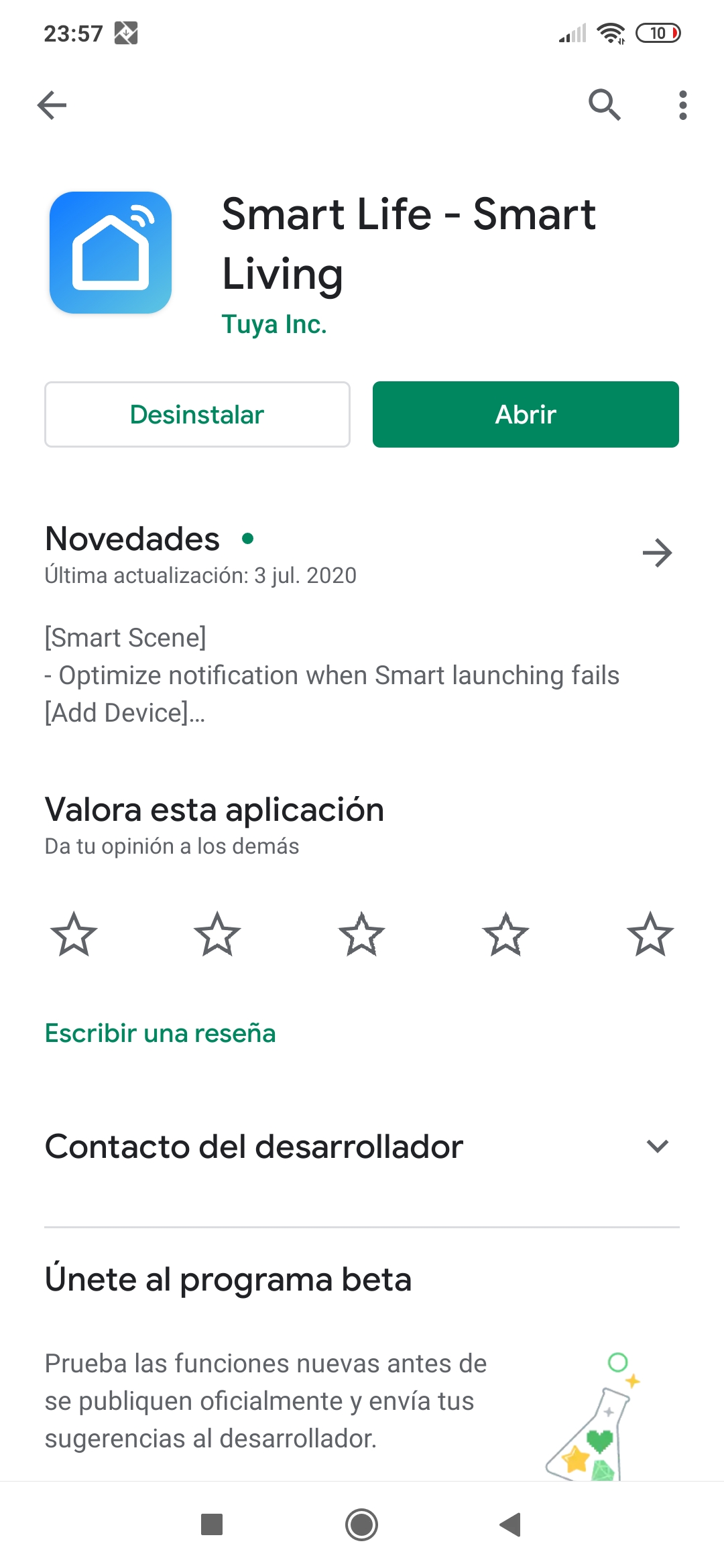
Task: Rate the app three stars
Action: [361, 933]
